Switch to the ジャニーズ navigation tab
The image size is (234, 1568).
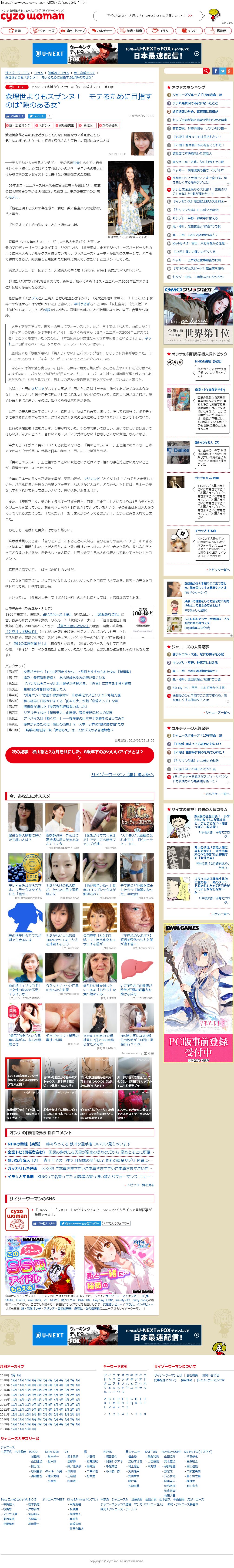[x=44, y=30]
